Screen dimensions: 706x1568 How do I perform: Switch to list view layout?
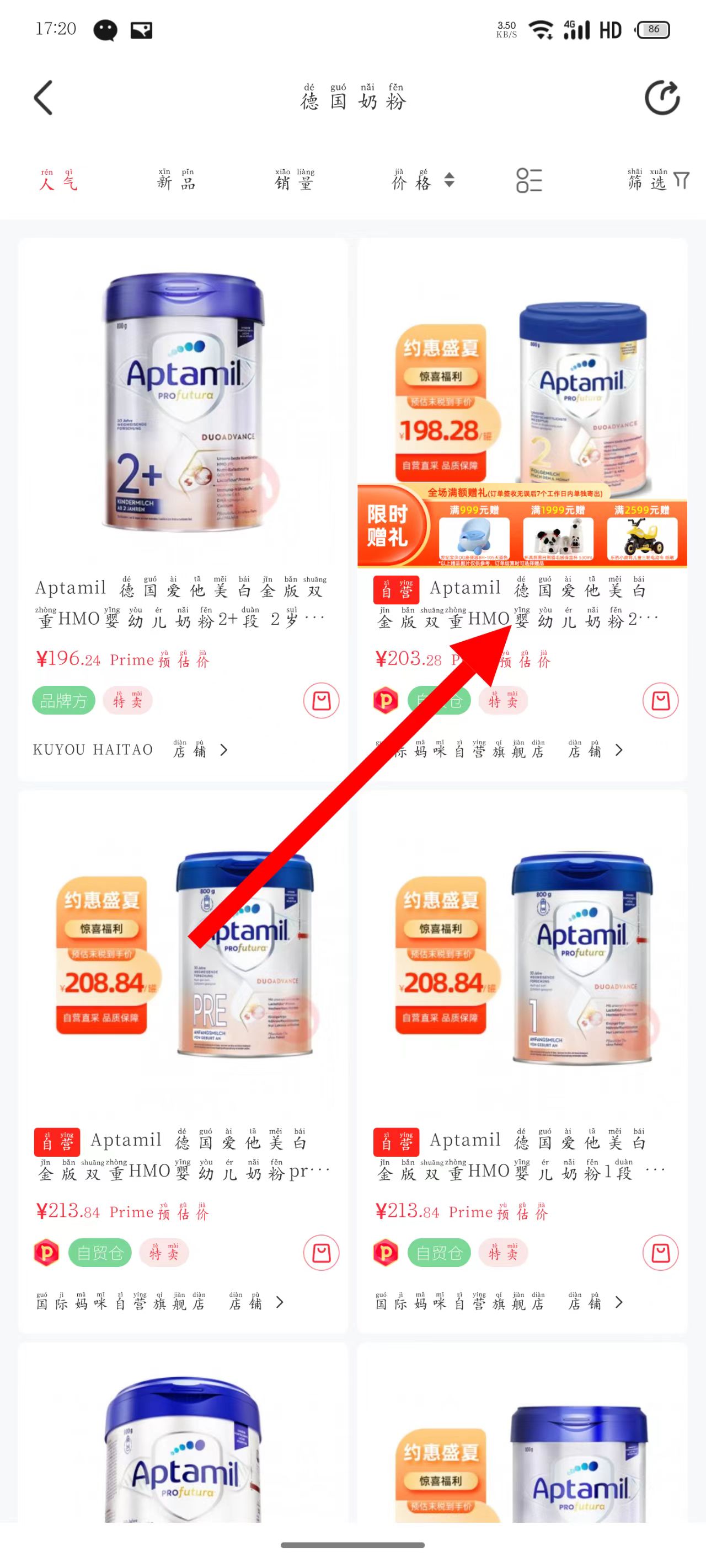coord(529,181)
